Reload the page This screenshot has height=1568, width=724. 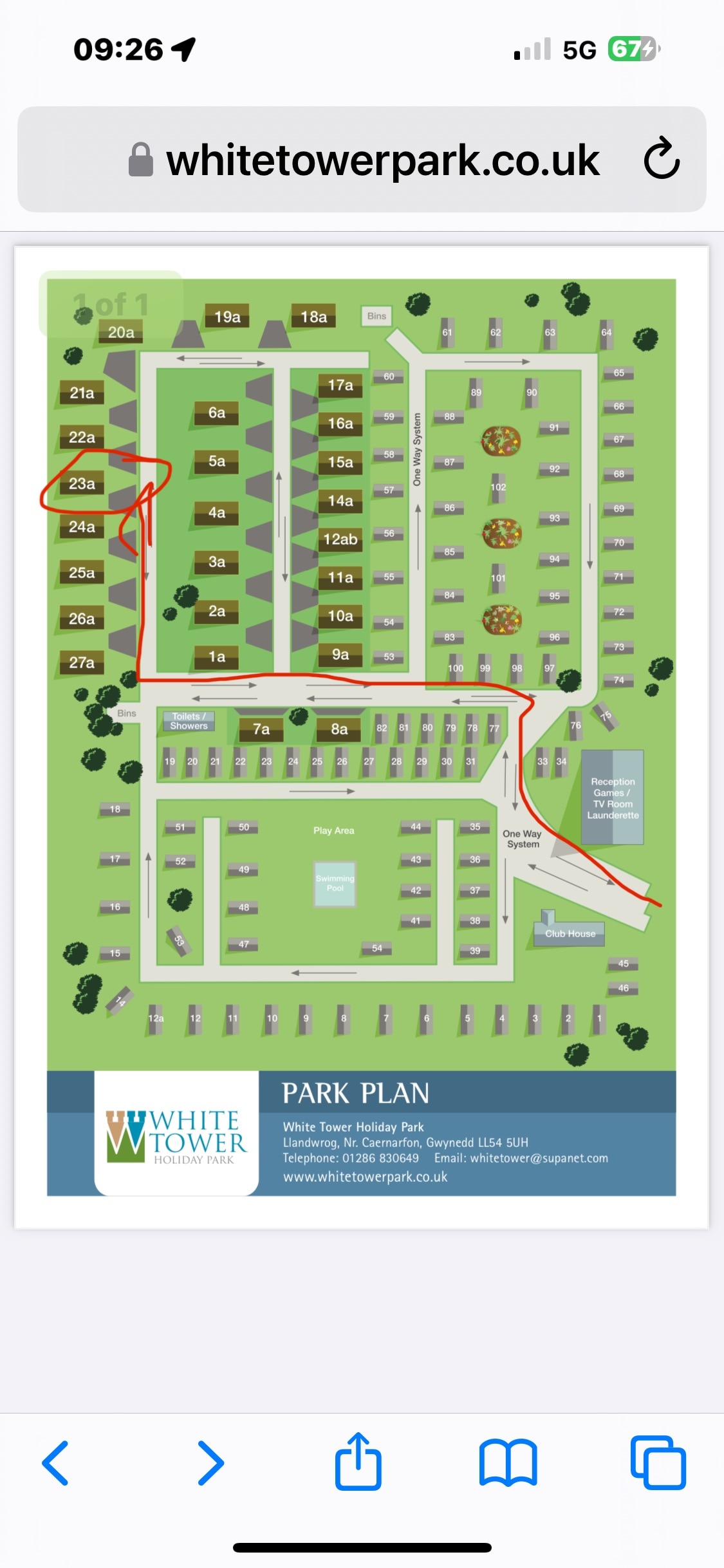(x=661, y=158)
